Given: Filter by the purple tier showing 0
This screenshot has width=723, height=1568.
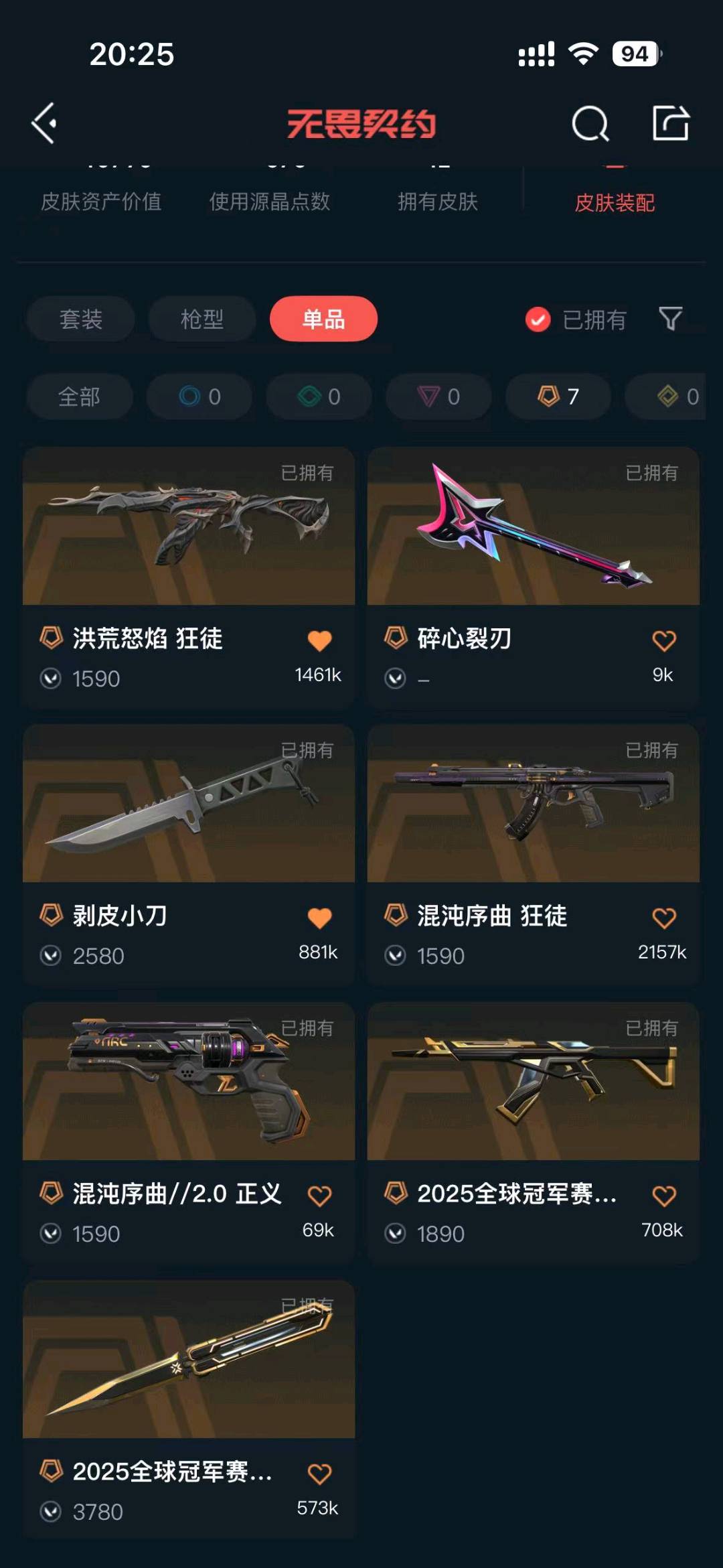Looking at the screenshot, I should (438, 397).
